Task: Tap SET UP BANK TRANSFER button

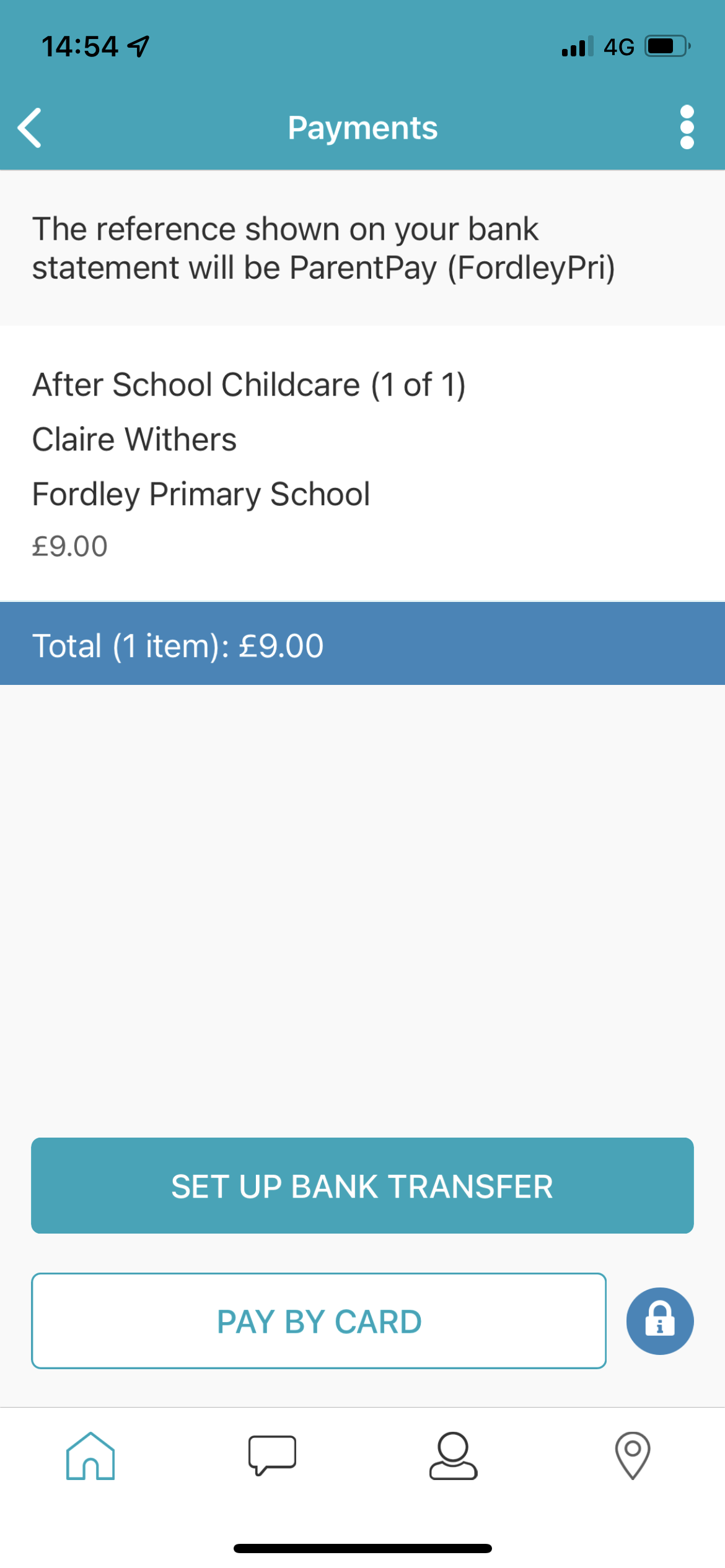Action: (362, 1186)
